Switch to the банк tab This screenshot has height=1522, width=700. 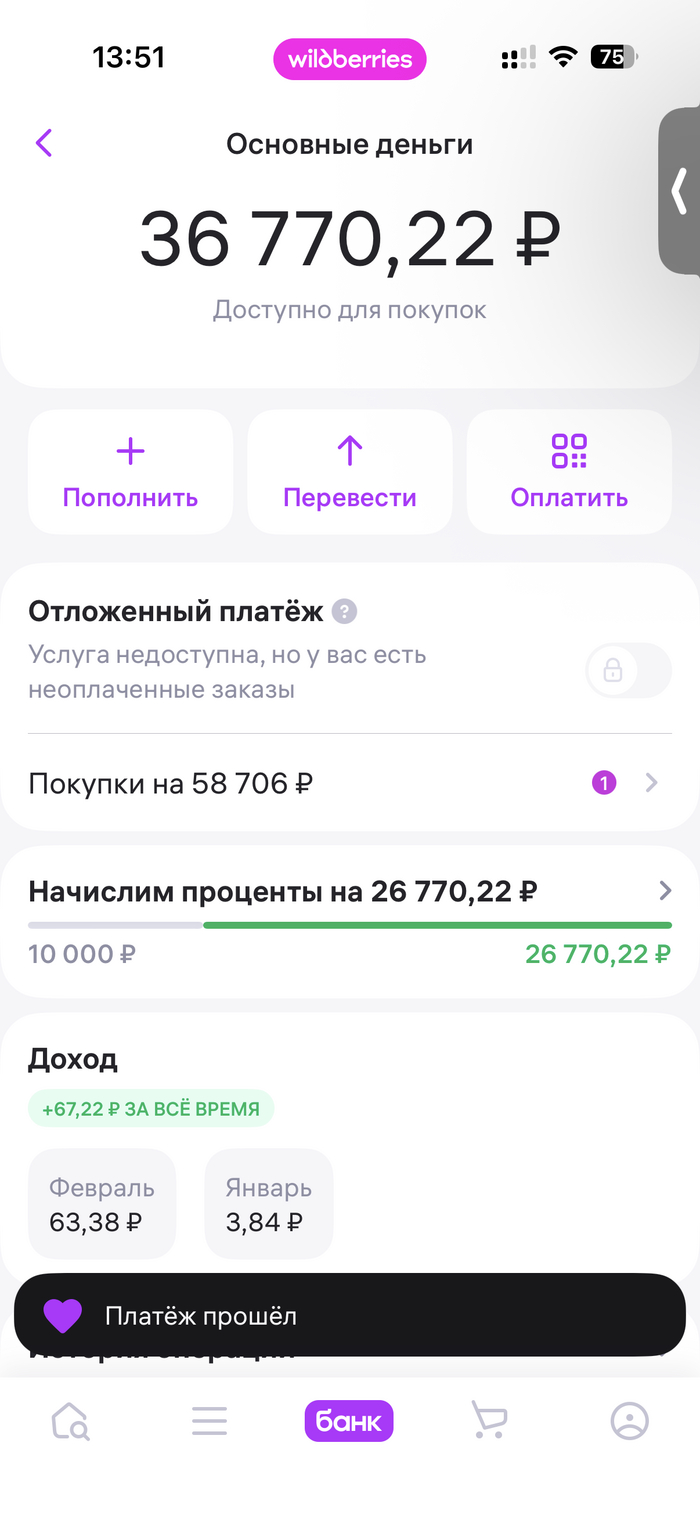tap(349, 1420)
